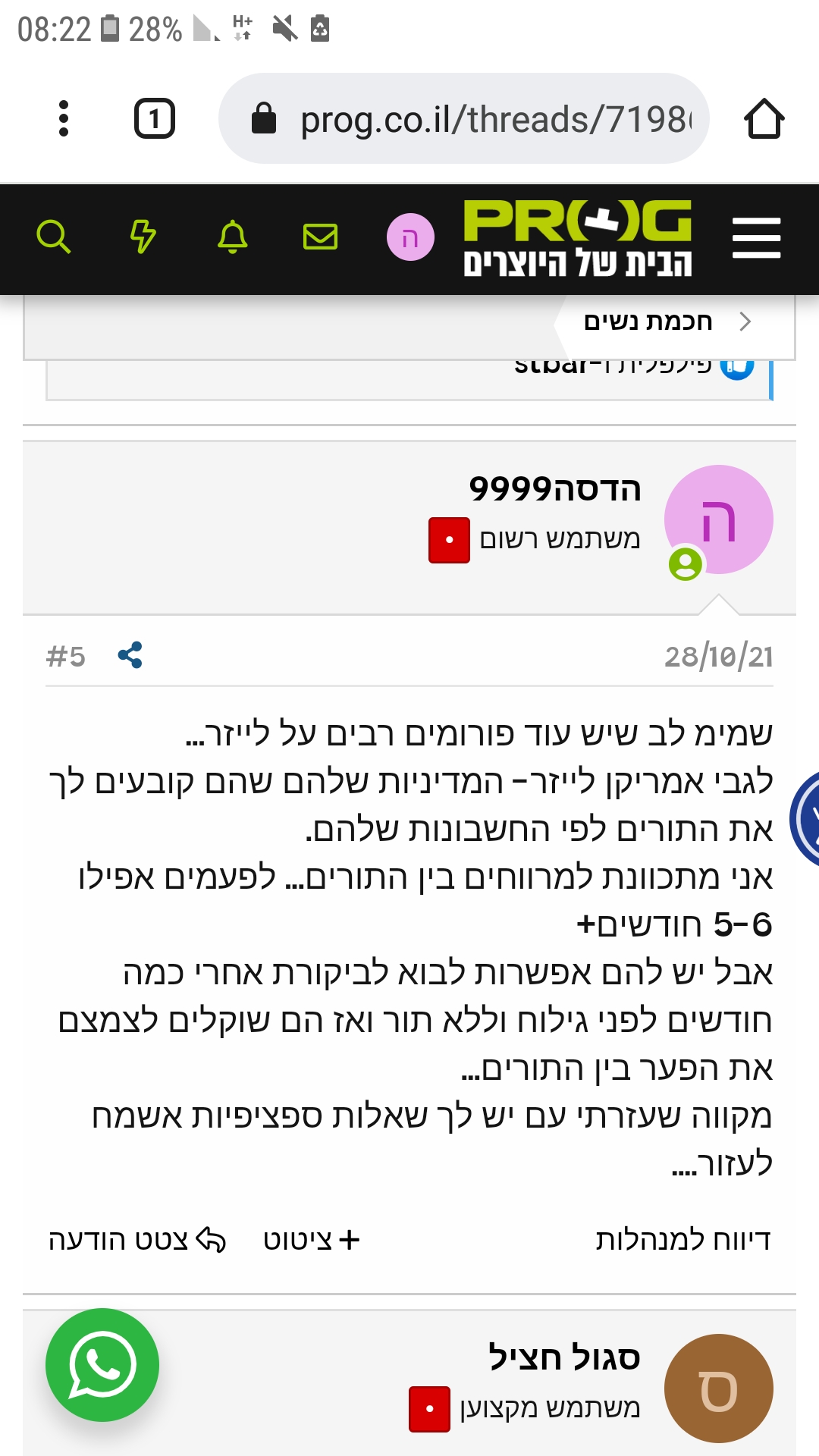Open the lightning what's new icon
This screenshot has width=819, height=1456.
click(x=143, y=237)
